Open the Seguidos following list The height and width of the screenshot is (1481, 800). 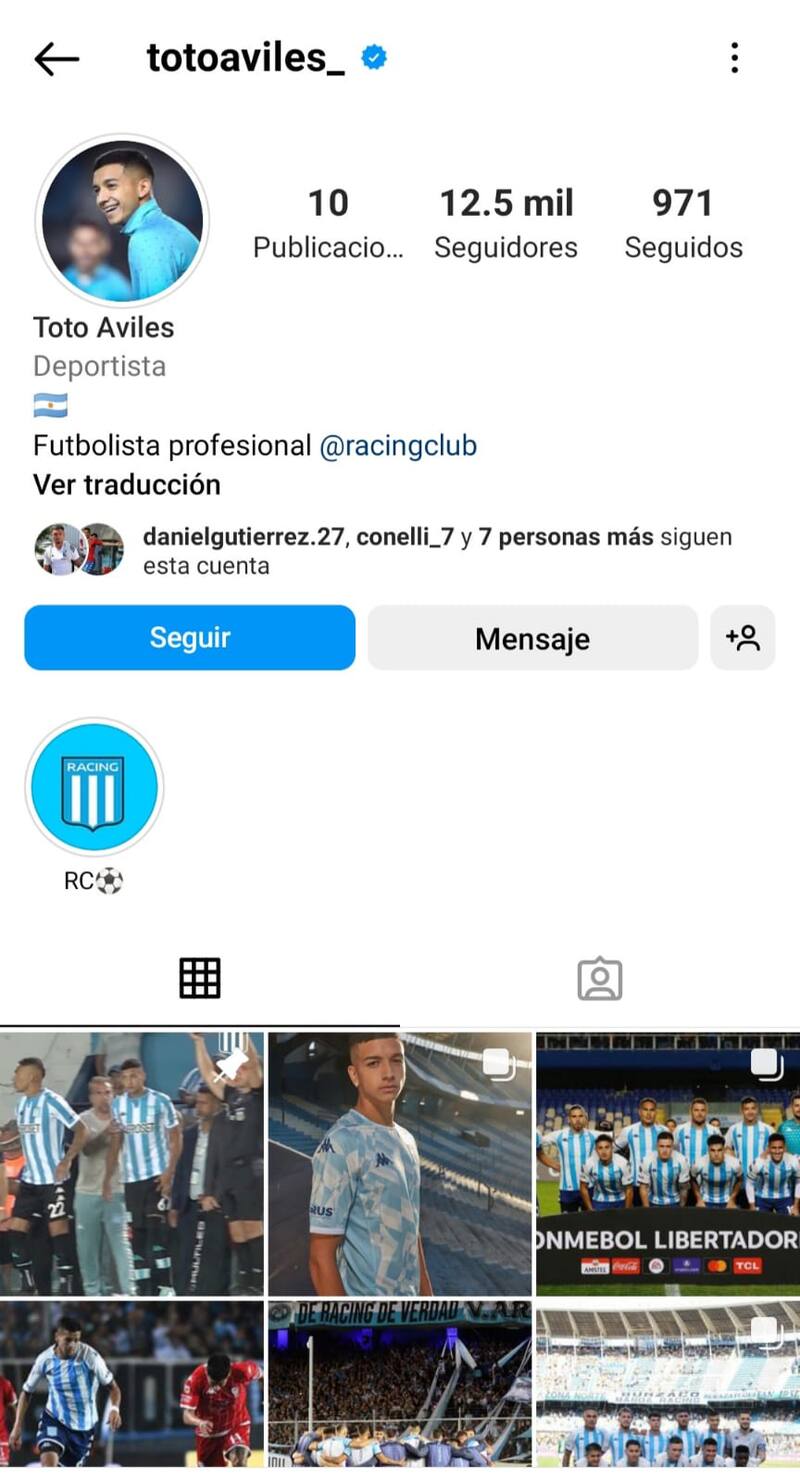pyautogui.click(x=683, y=222)
